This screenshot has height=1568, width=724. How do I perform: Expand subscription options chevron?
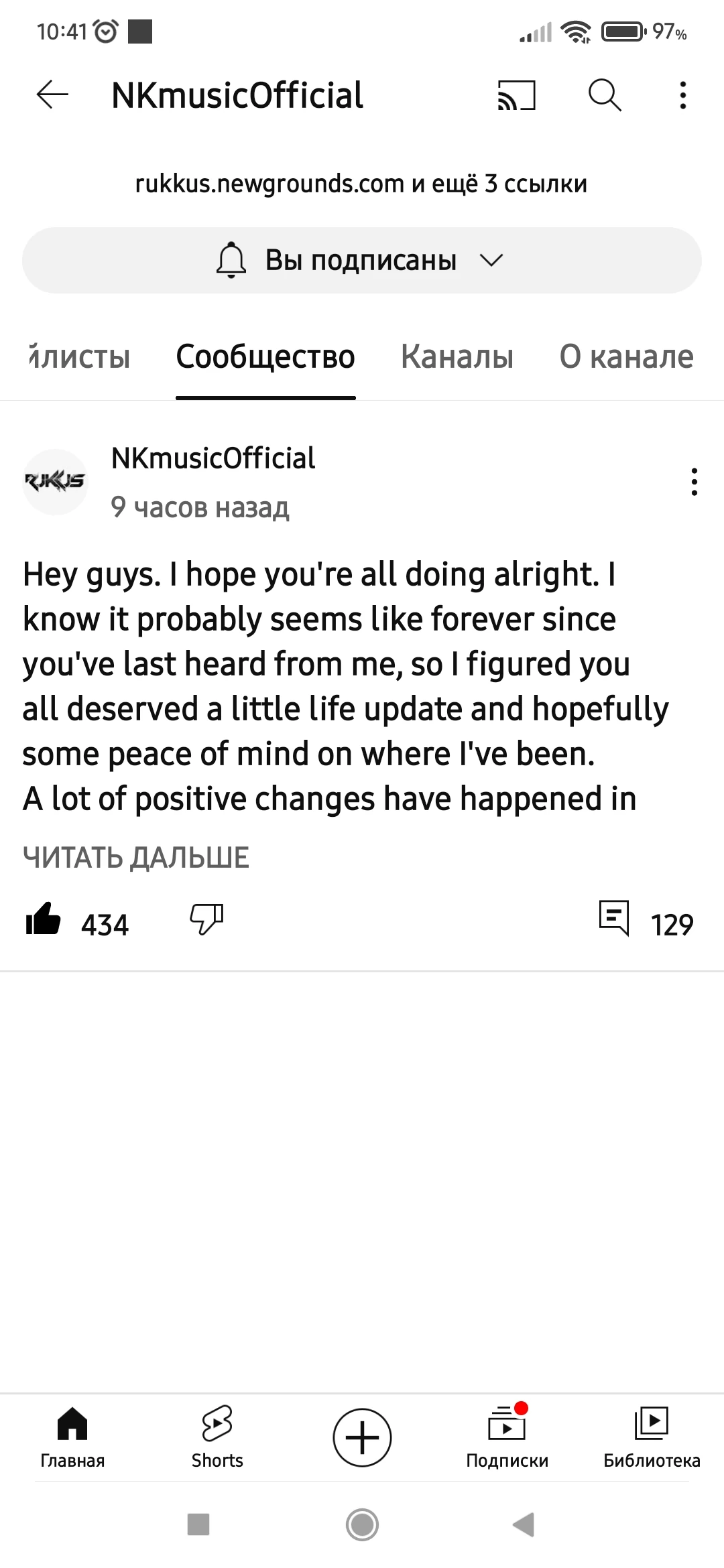coord(491,260)
